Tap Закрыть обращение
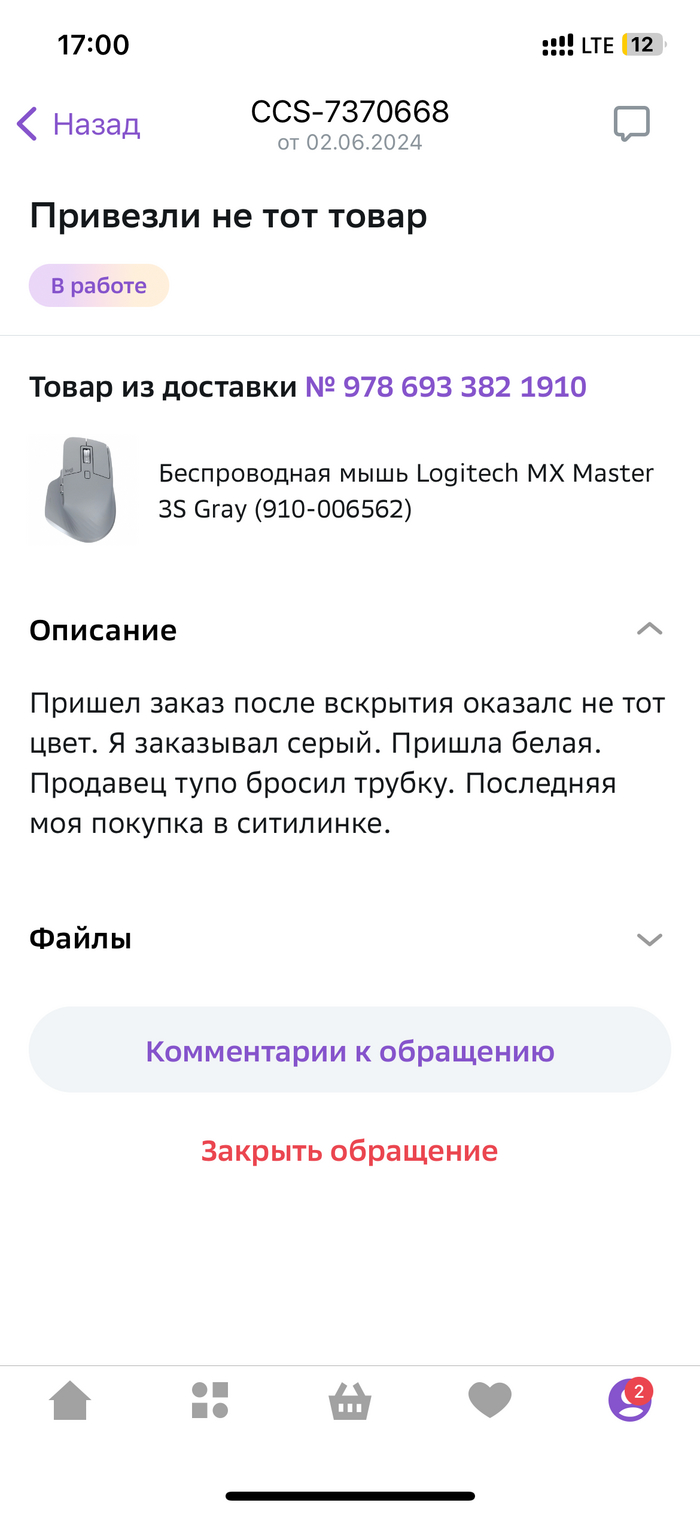 point(349,1150)
